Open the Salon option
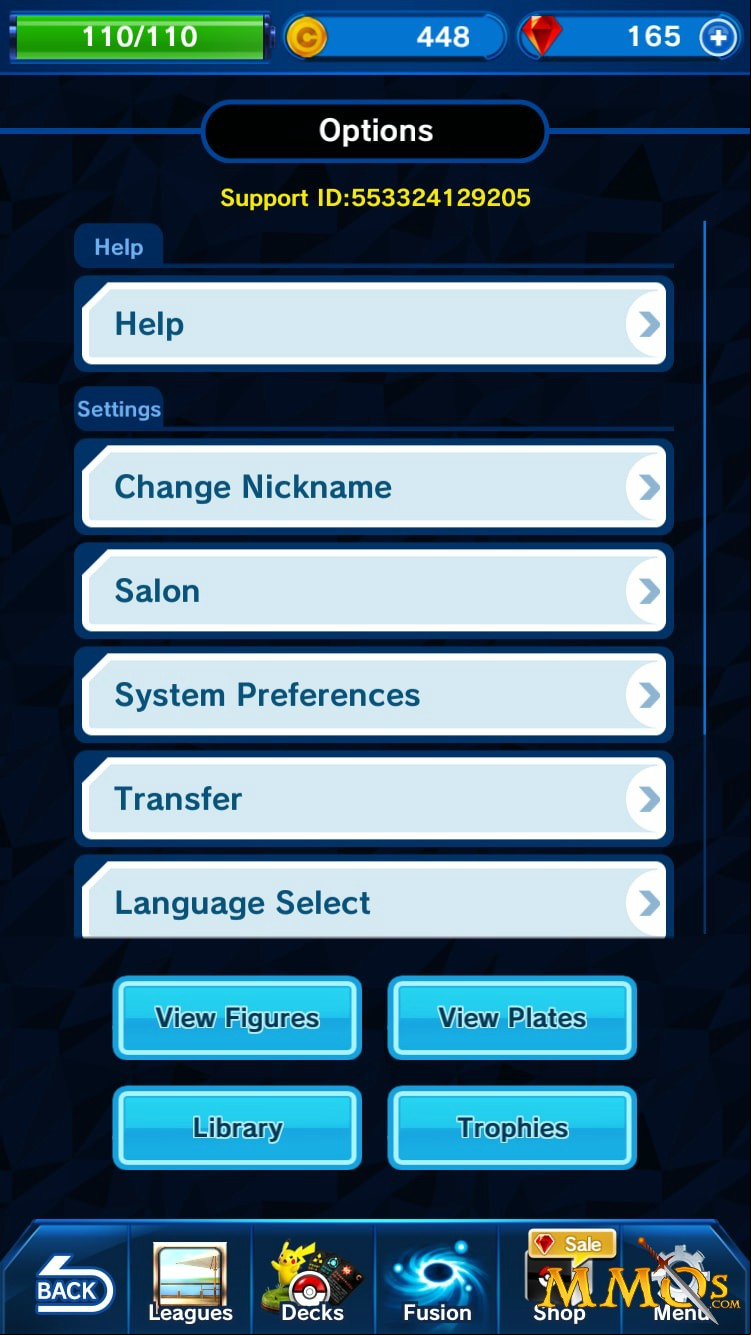Screen dimensions: 751x1335 coord(374,591)
